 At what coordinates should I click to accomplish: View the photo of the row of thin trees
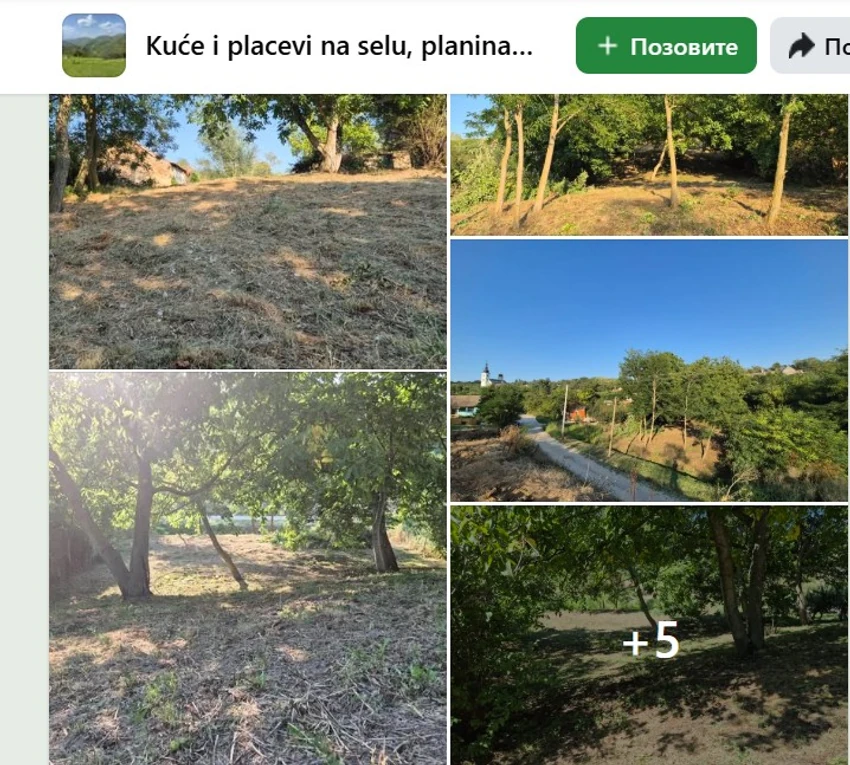648,165
